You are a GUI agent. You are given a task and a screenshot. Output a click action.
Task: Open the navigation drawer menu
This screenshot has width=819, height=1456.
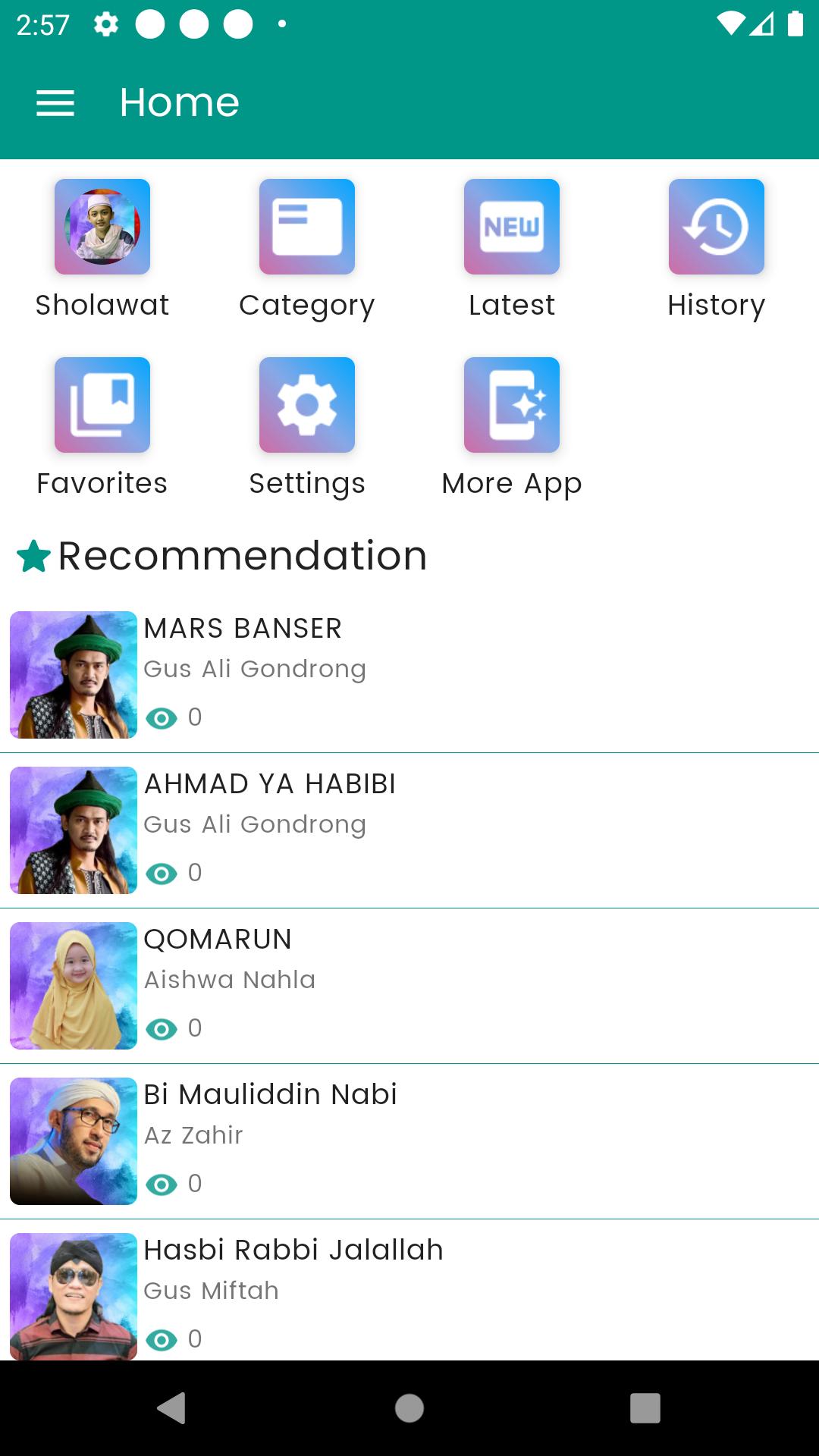(55, 102)
